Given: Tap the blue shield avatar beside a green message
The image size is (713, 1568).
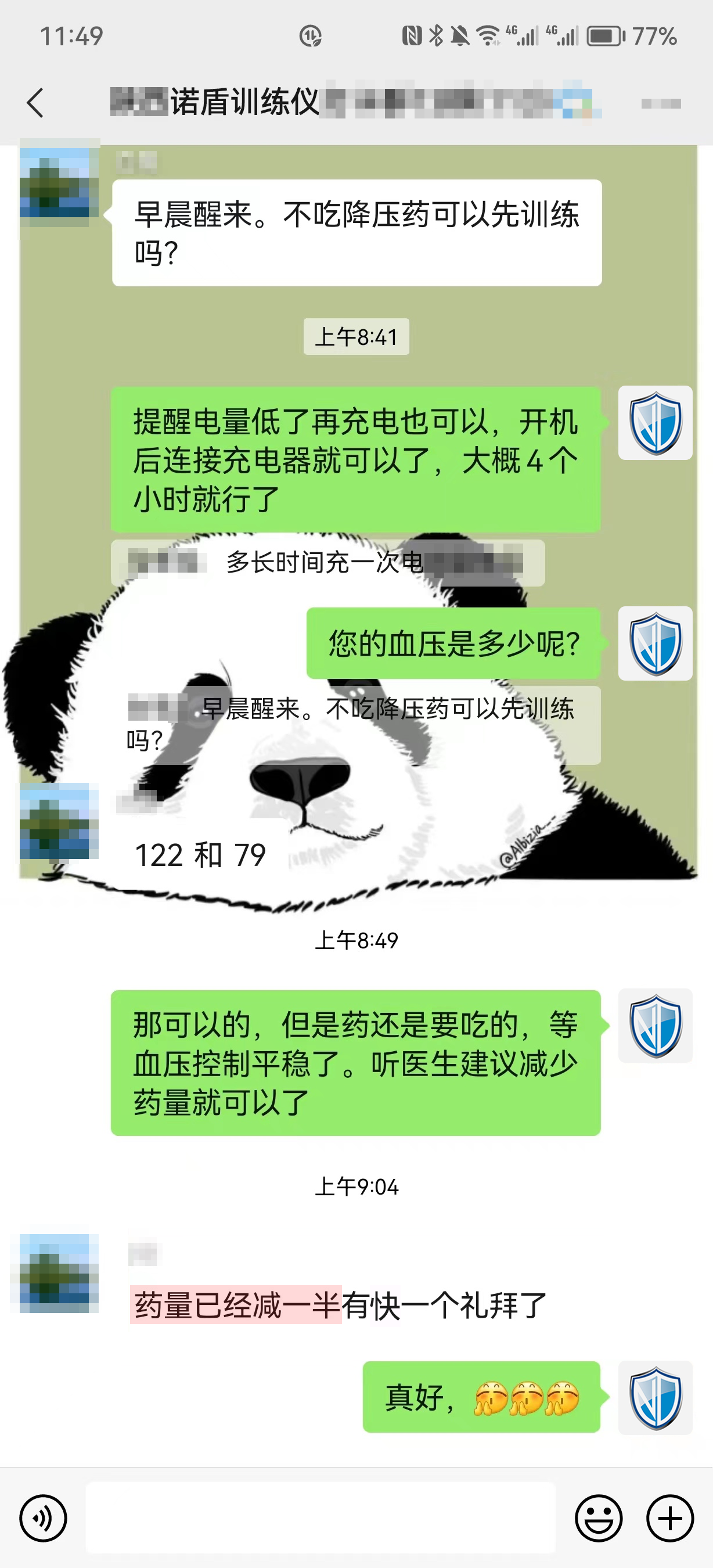Looking at the screenshot, I should (655, 421).
